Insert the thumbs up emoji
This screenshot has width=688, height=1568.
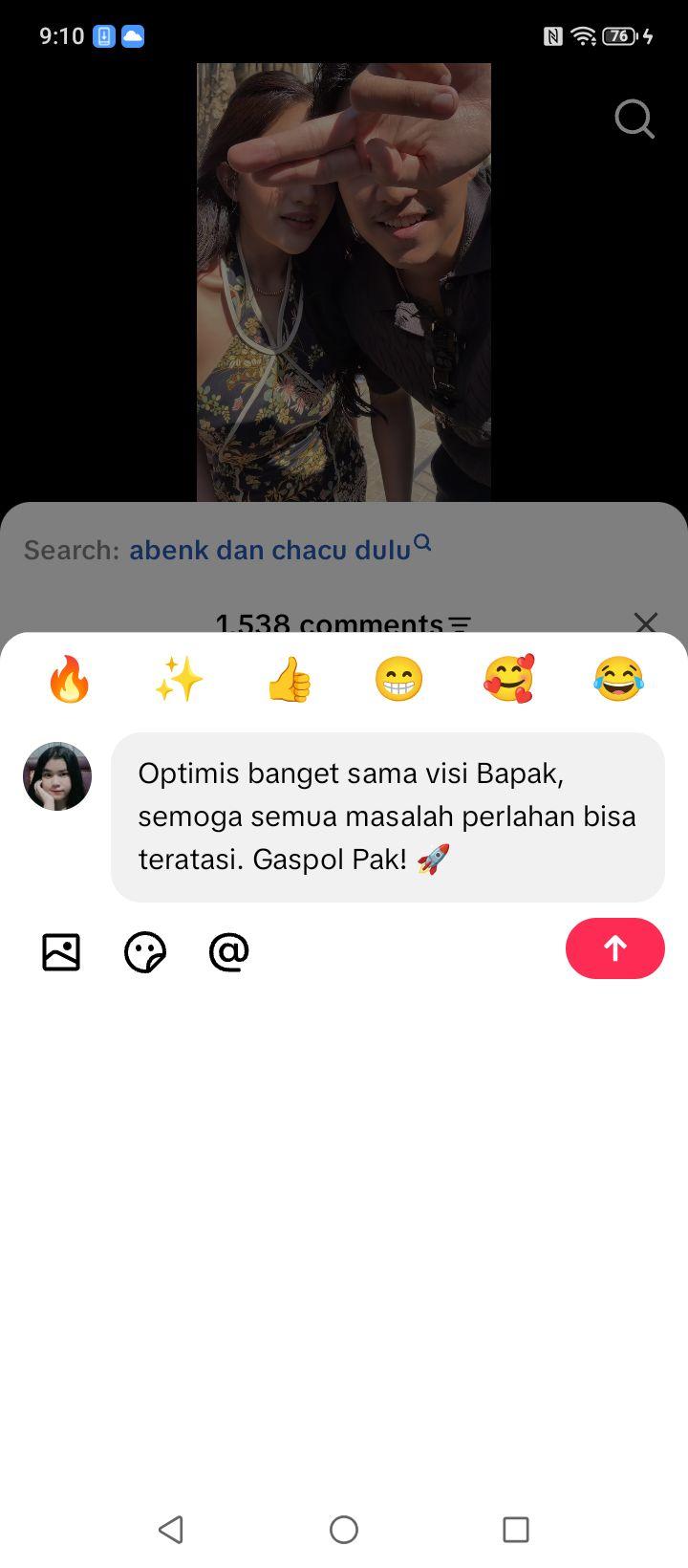(290, 680)
